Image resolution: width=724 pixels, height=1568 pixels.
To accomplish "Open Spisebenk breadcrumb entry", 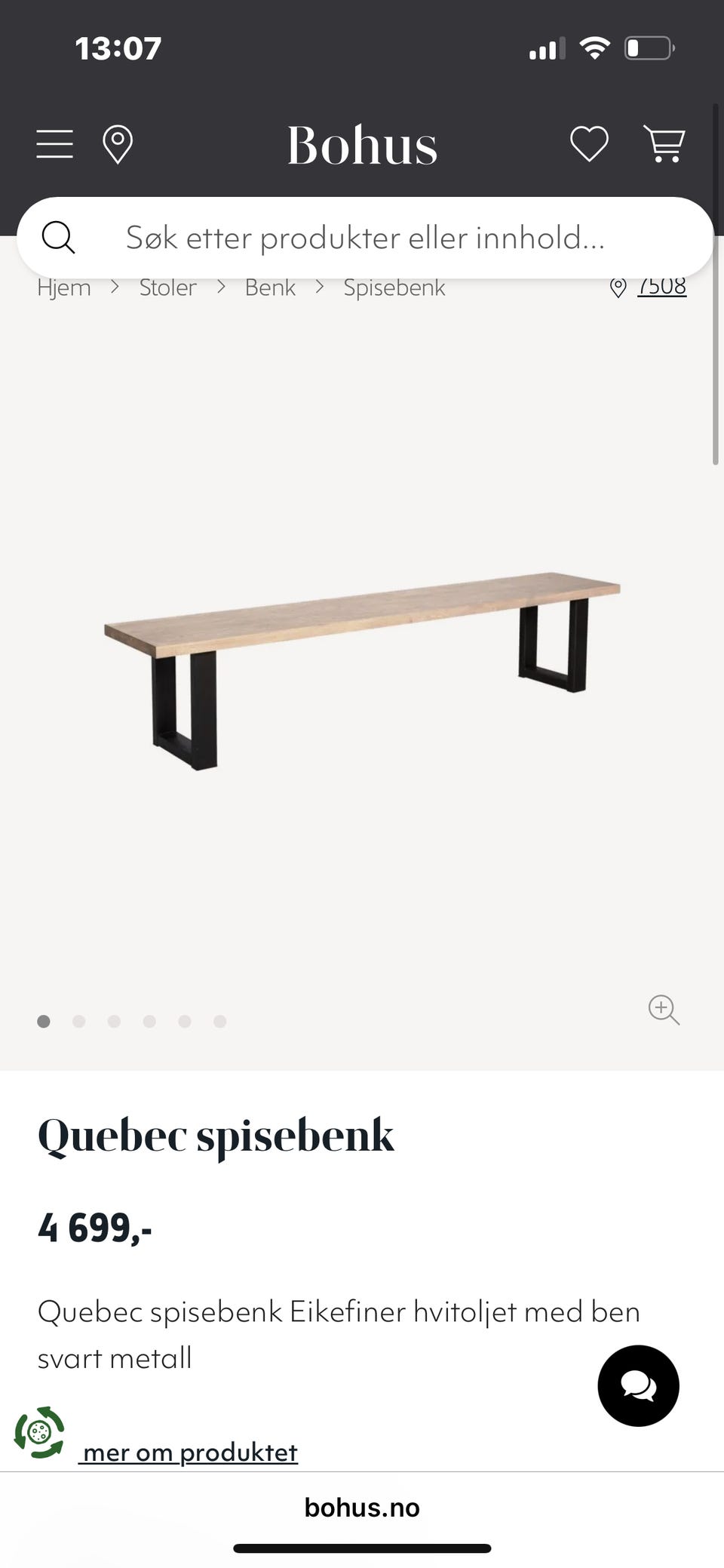I will (393, 287).
